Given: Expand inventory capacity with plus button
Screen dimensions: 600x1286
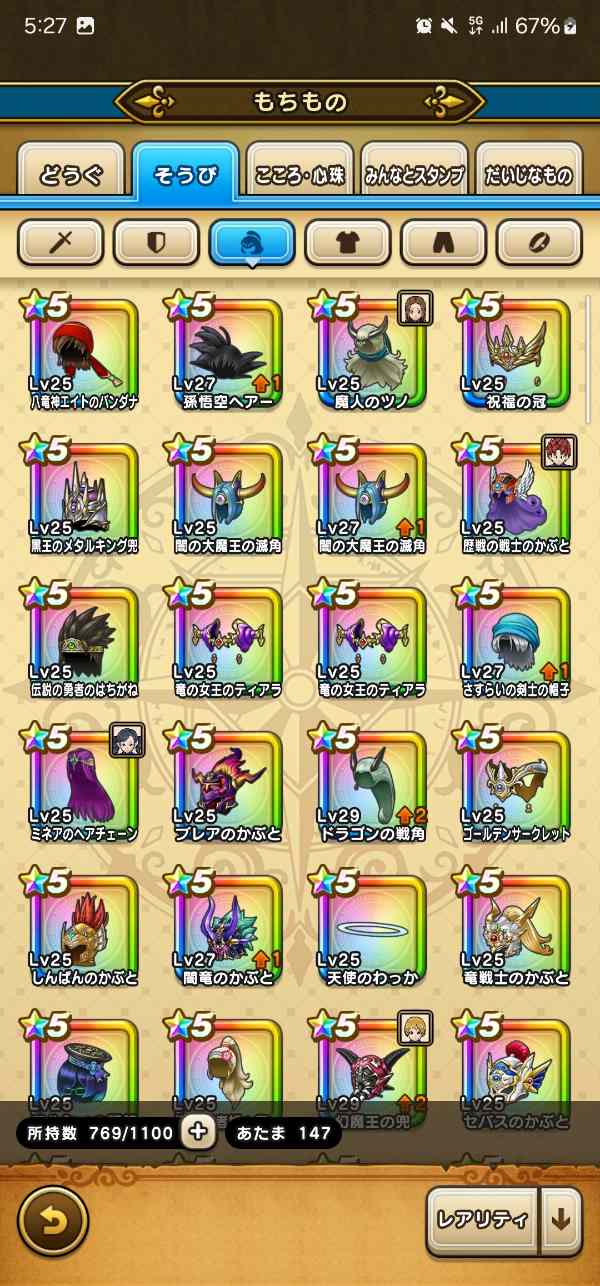Looking at the screenshot, I should pos(198,1132).
